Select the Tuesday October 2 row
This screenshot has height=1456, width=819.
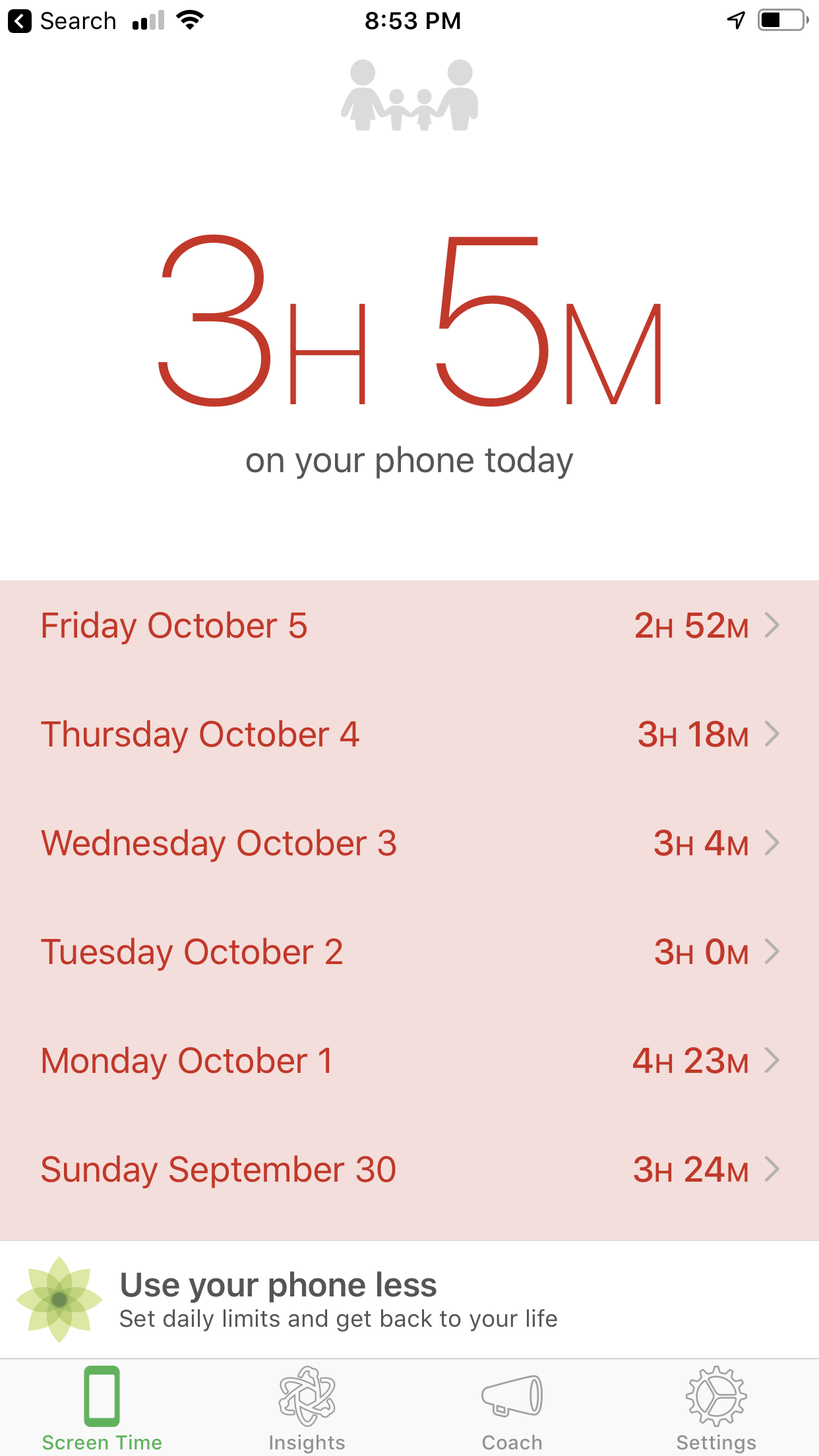[x=409, y=952]
